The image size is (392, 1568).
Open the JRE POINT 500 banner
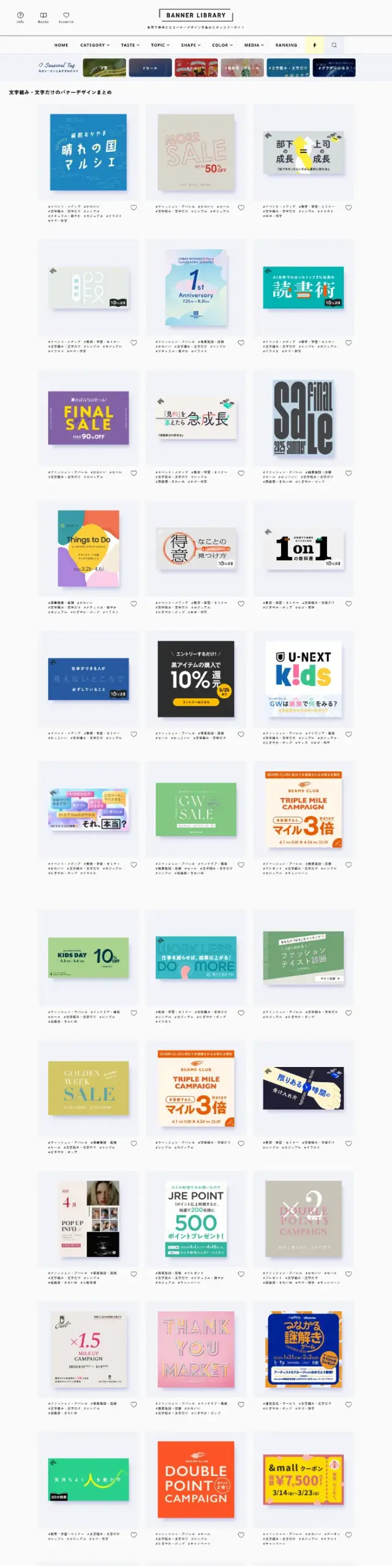tap(196, 1218)
